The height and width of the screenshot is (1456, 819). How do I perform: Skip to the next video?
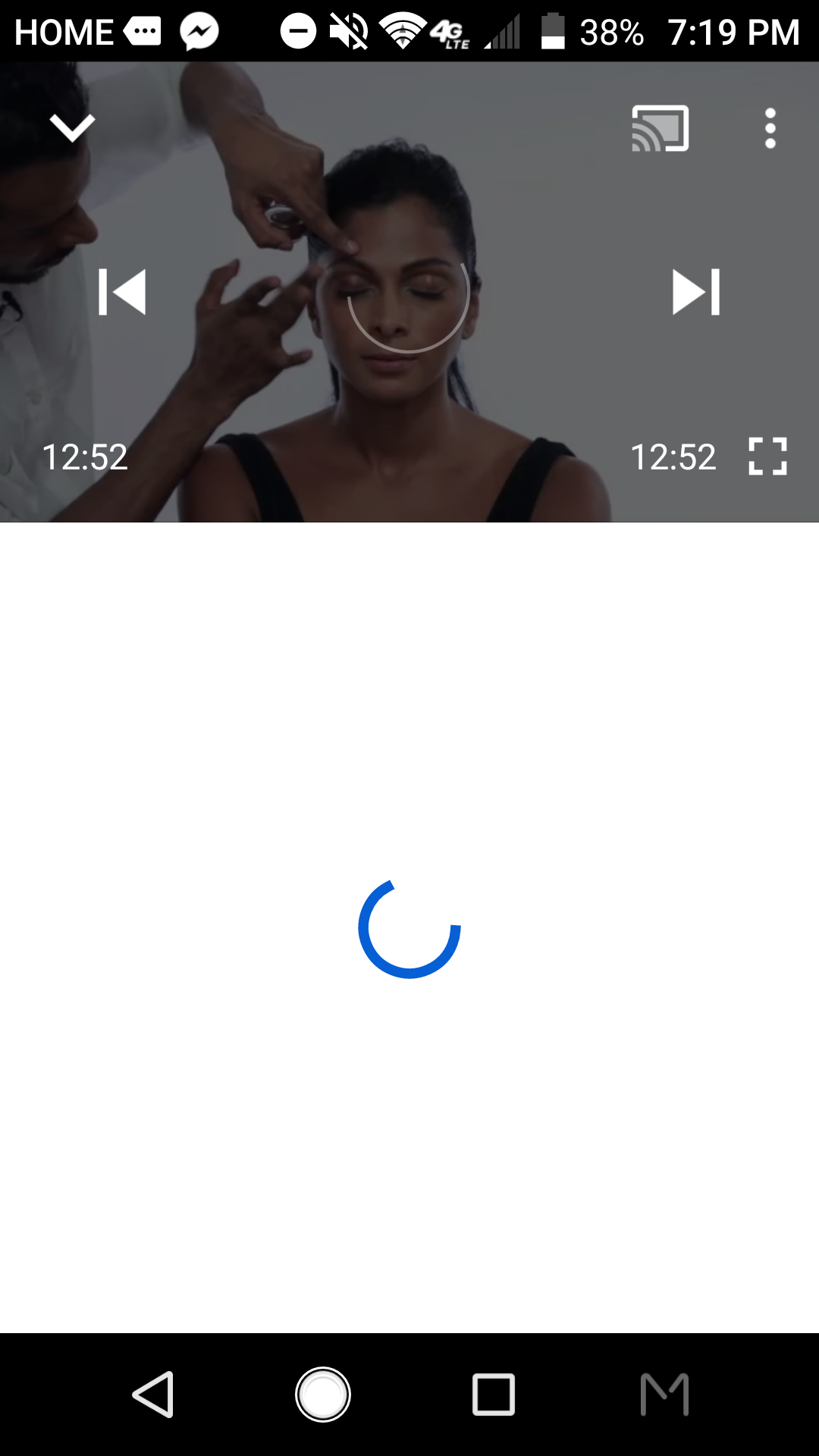pos(695,292)
